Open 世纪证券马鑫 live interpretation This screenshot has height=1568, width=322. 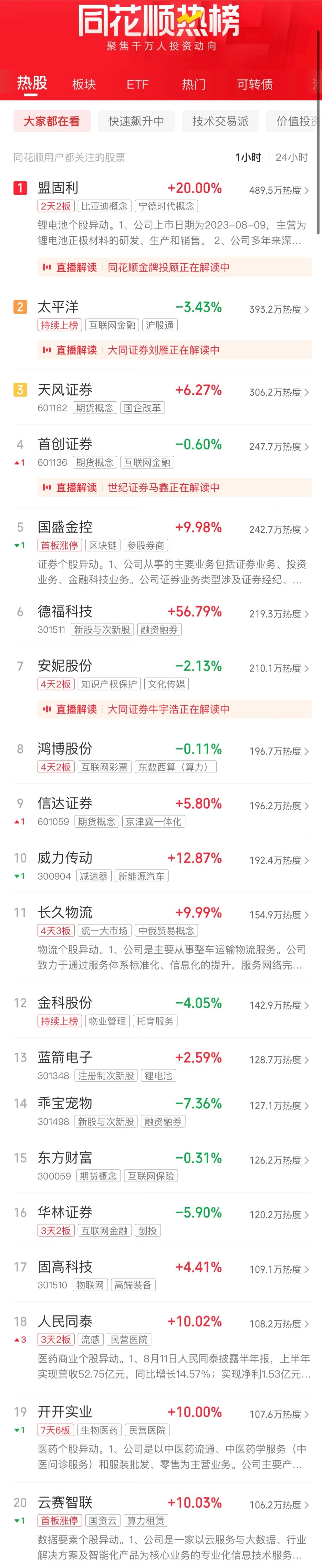174,488
